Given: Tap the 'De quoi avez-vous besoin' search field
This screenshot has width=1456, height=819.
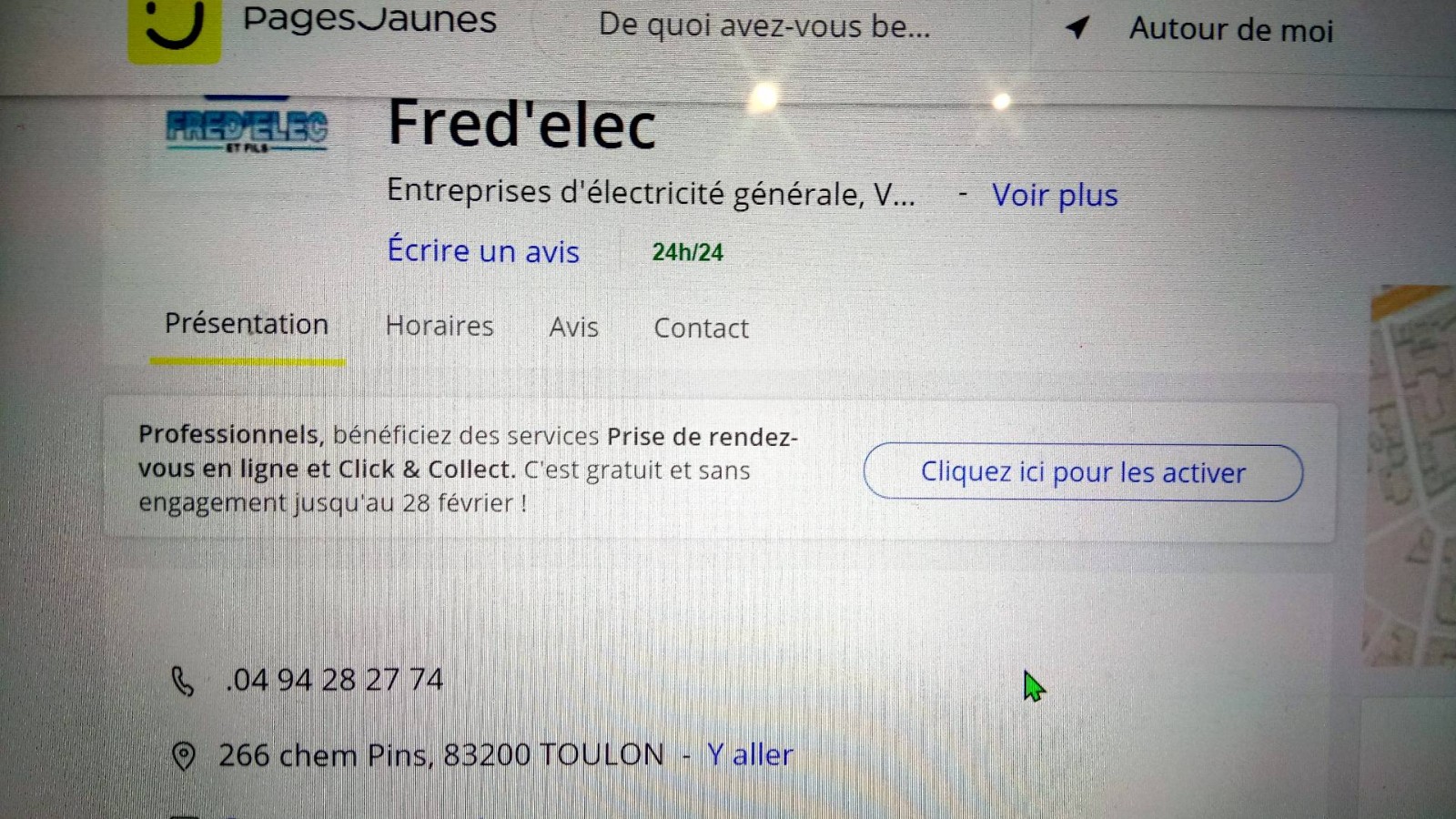Looking at the screenshot, I should (x=764, y=25).
